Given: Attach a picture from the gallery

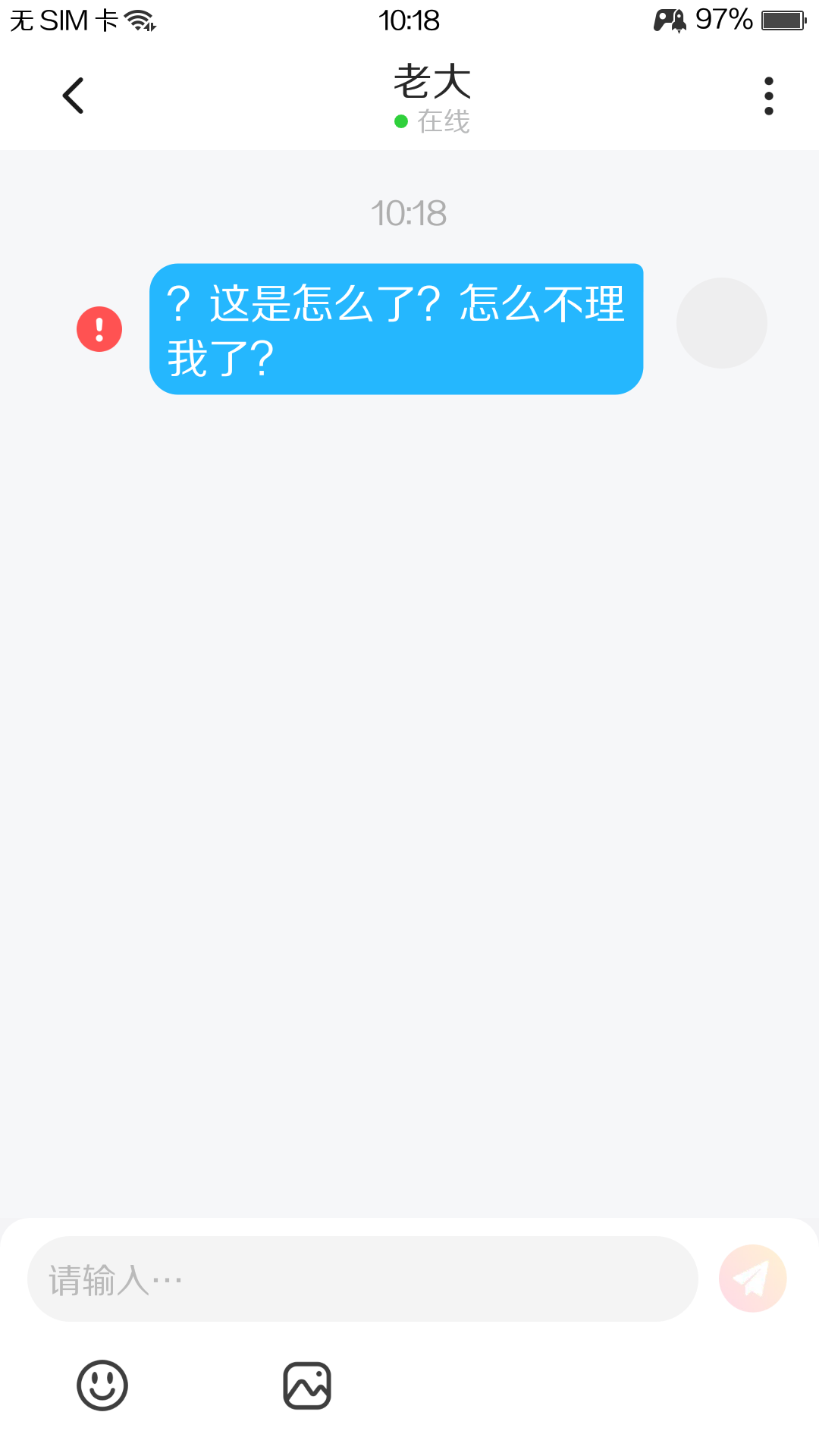Looking at the screenshot, I should pyautogui.click(x=307, y=1385).
